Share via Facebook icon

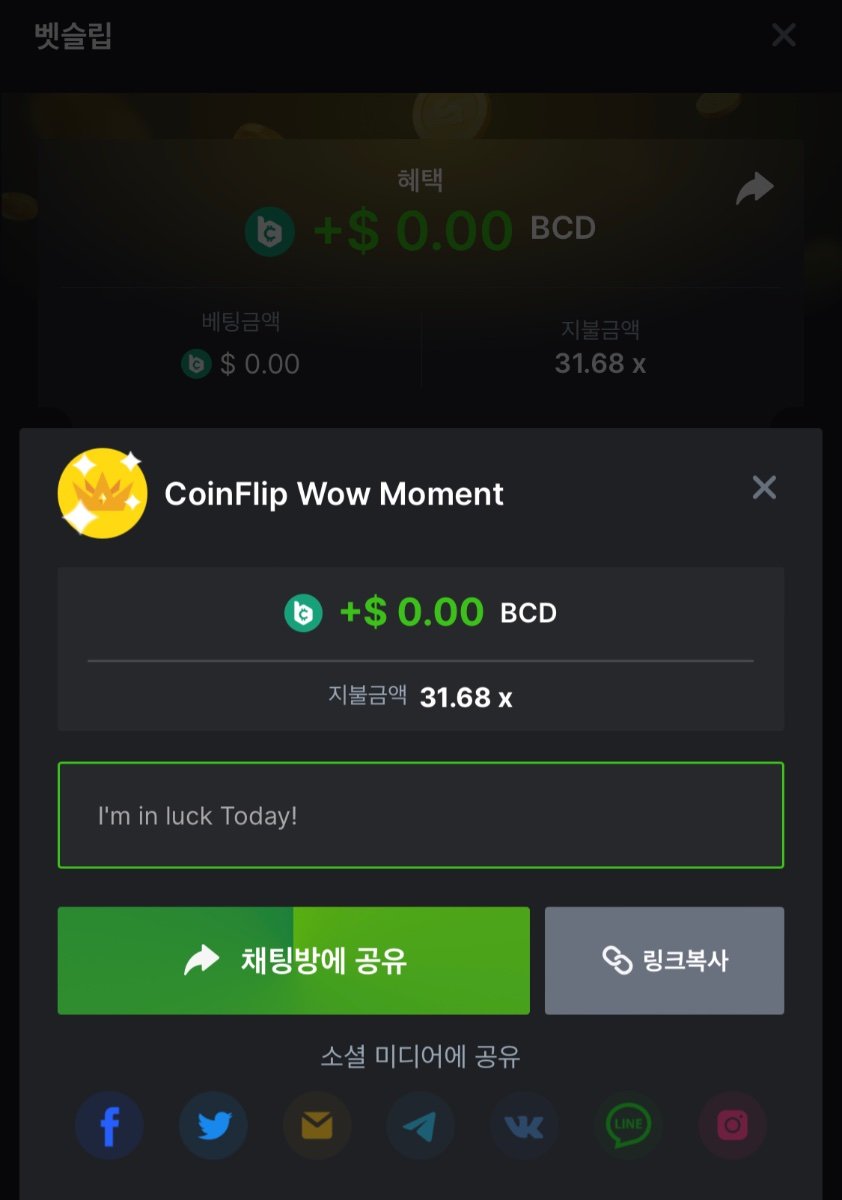click(x=110, y=1126)
